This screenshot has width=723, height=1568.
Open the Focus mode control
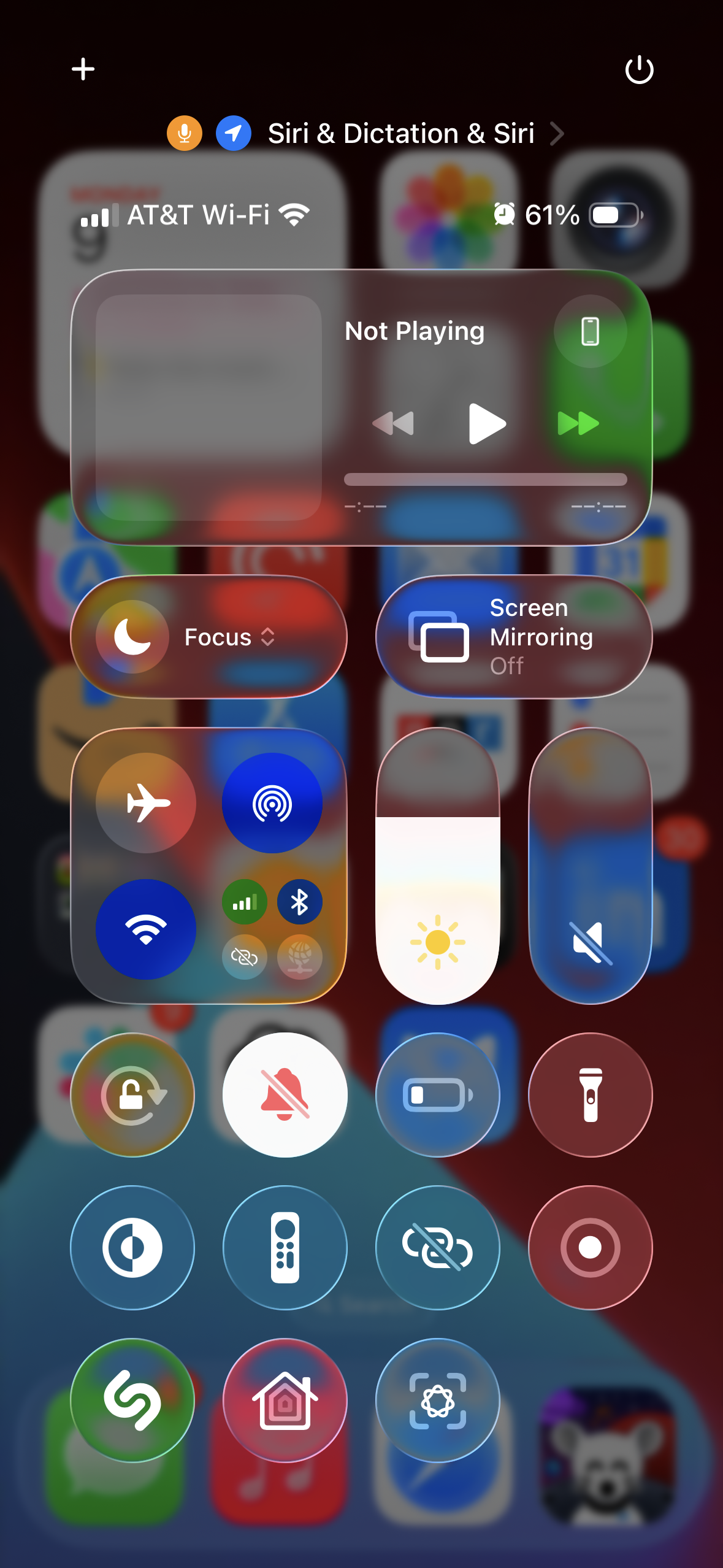click(x=209, y=637)
